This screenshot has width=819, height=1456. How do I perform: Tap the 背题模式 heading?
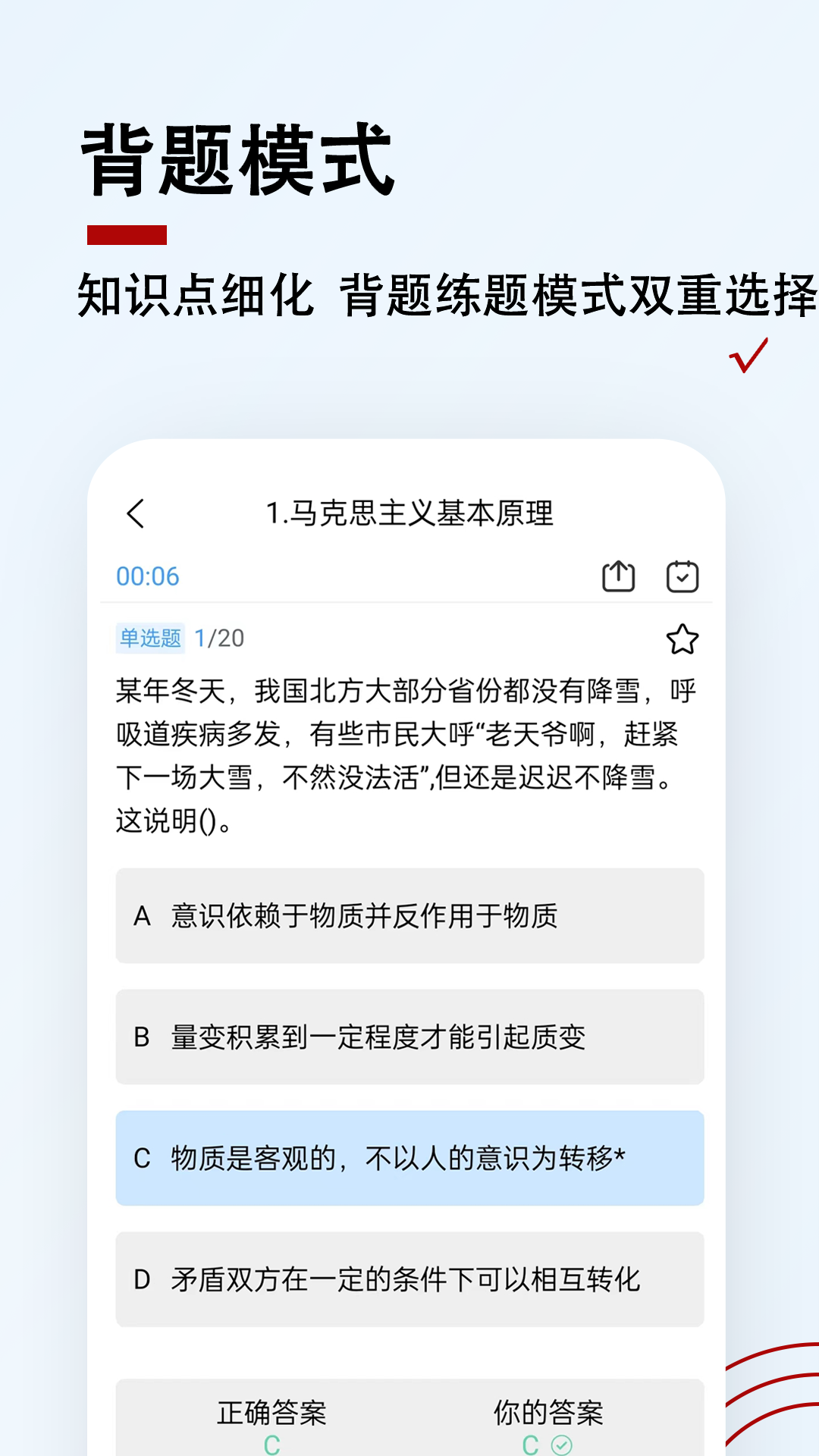pos(241,161)
